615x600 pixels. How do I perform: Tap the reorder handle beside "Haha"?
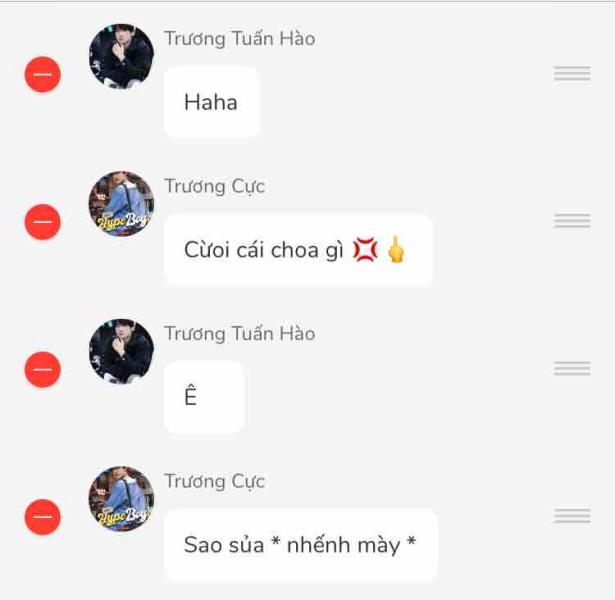coord(572,73)
